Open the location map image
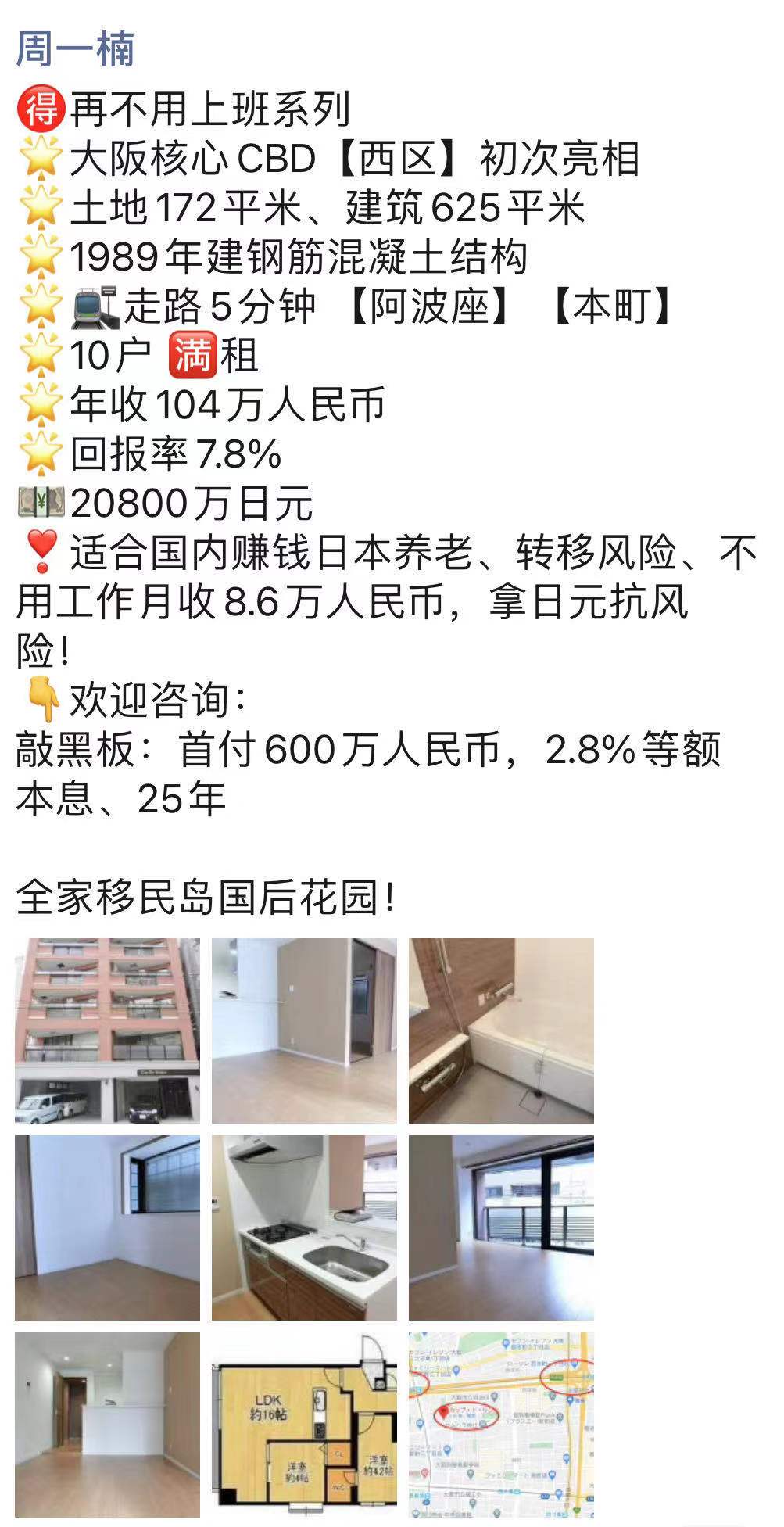784x1527 pixels. (501, 1425)
